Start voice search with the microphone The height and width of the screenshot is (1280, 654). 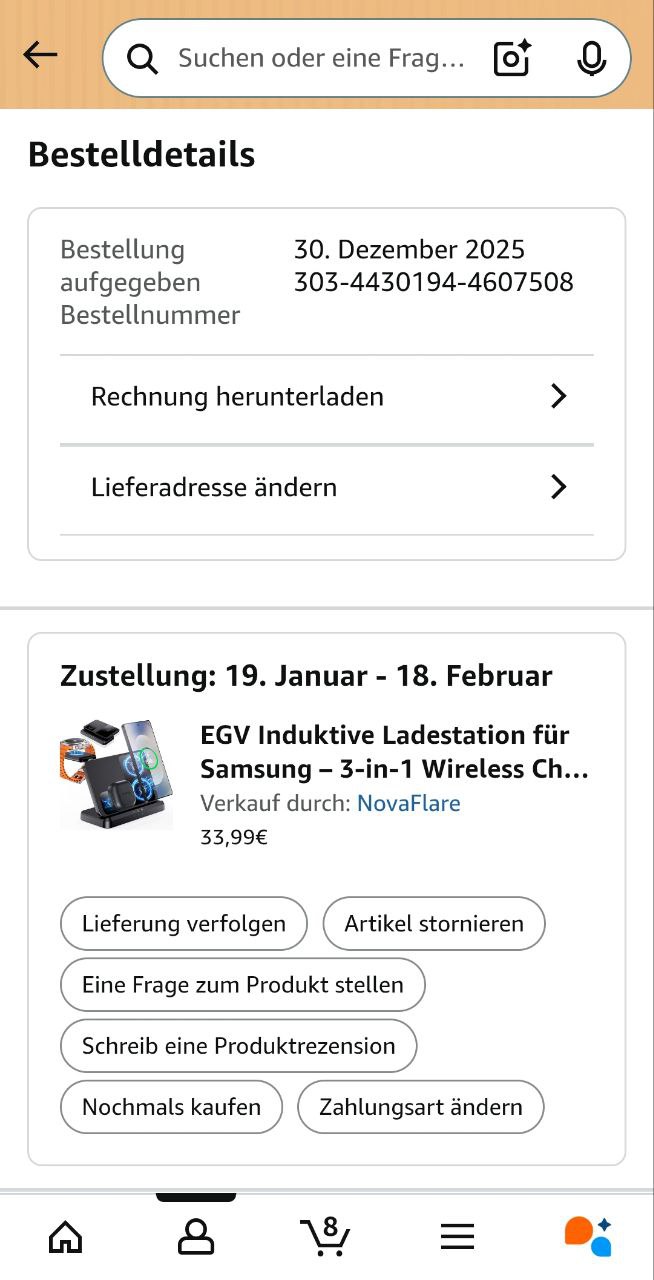click(x=591, y=59)
